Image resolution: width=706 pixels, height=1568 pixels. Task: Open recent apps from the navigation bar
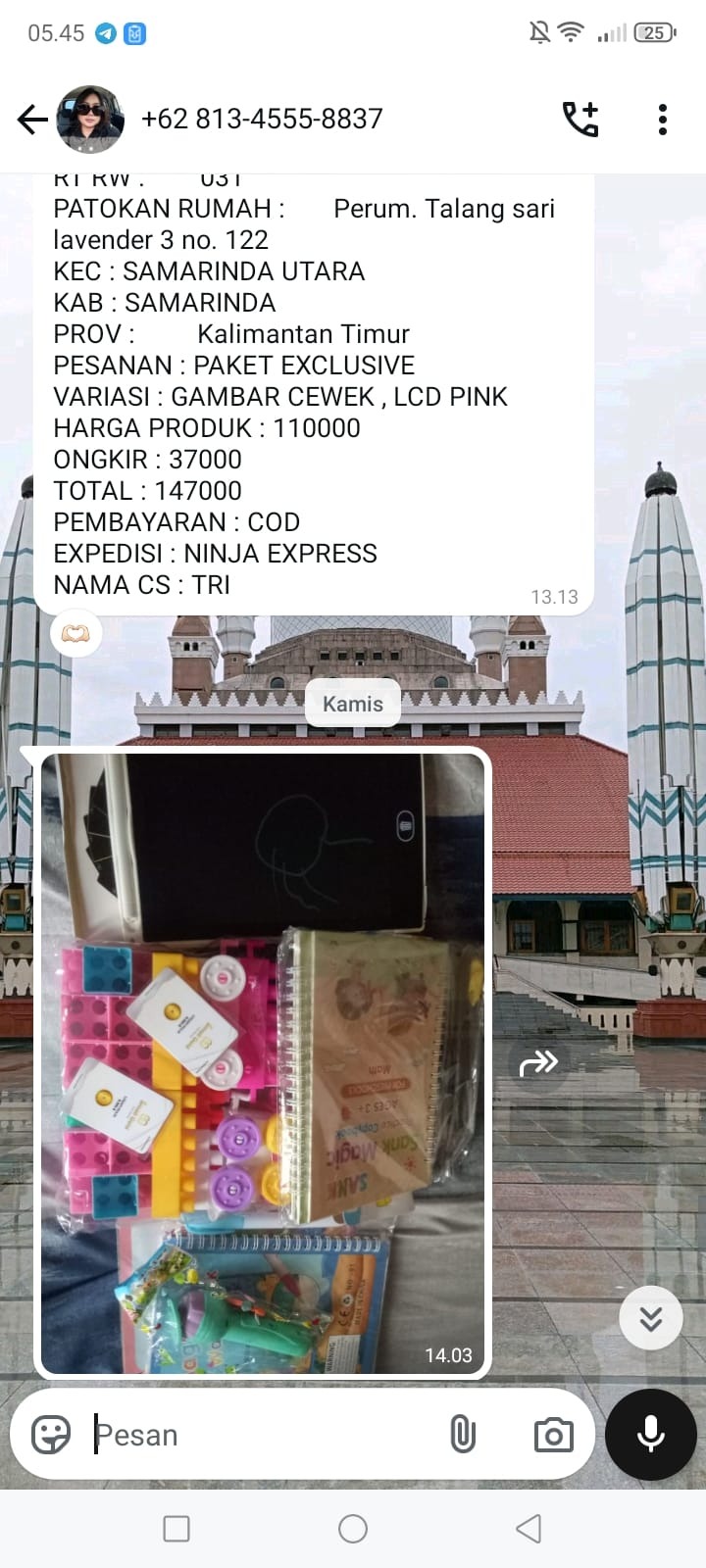[176, 1529]
